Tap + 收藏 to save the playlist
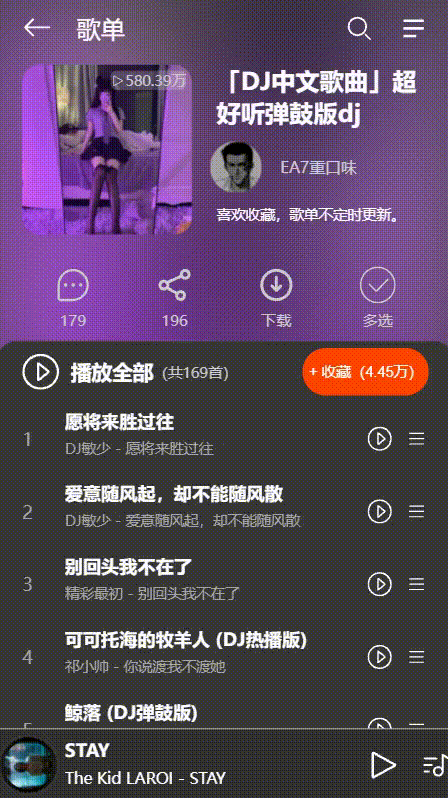448x798 pixels. [365, 372]
